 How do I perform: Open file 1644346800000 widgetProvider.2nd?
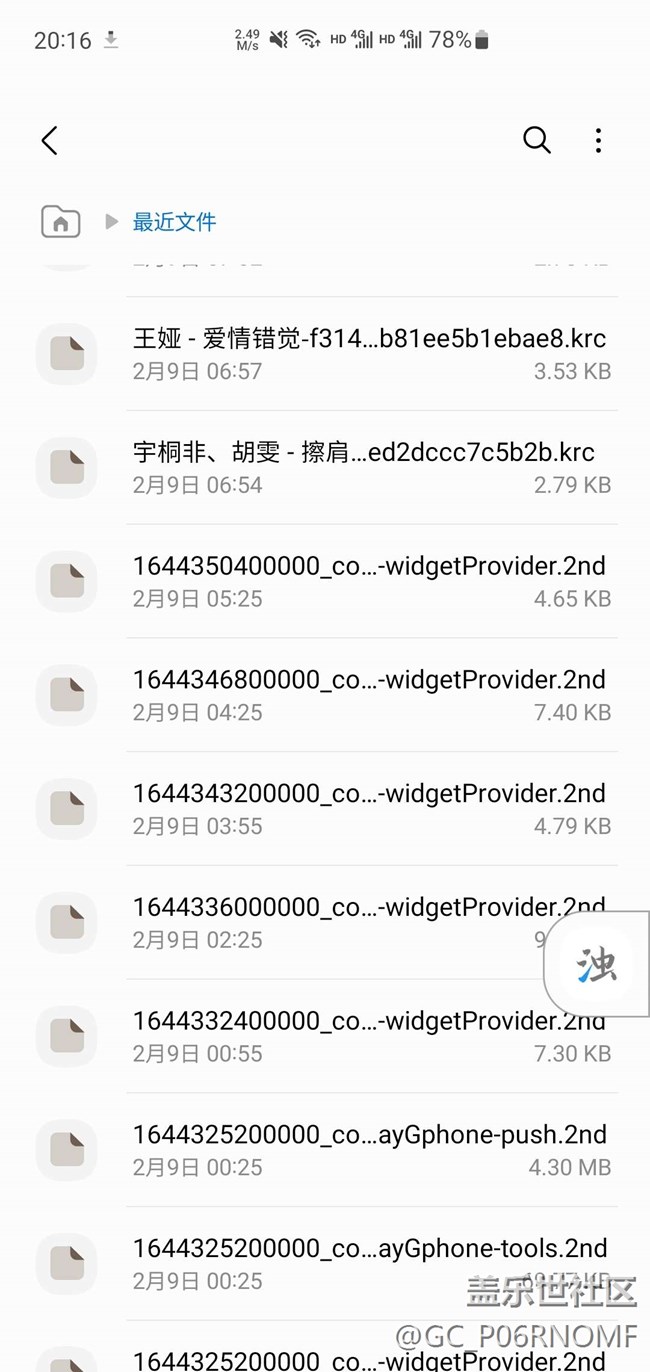[325, 696]
